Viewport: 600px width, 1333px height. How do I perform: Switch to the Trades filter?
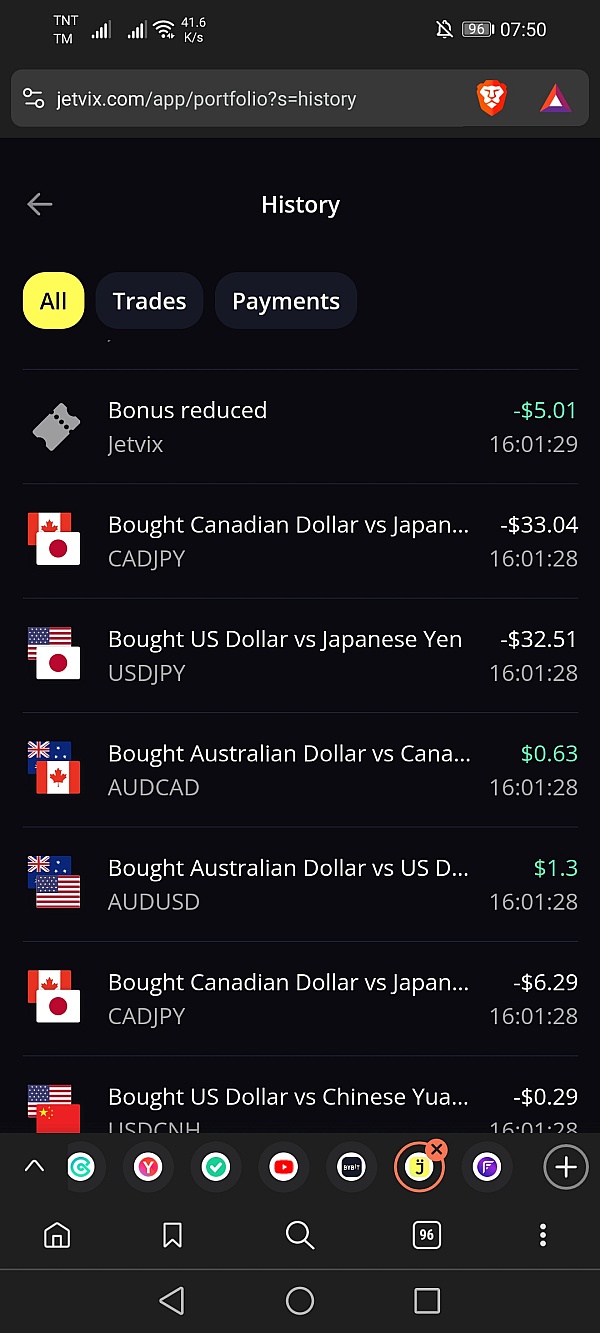click(x=149, y=301)
